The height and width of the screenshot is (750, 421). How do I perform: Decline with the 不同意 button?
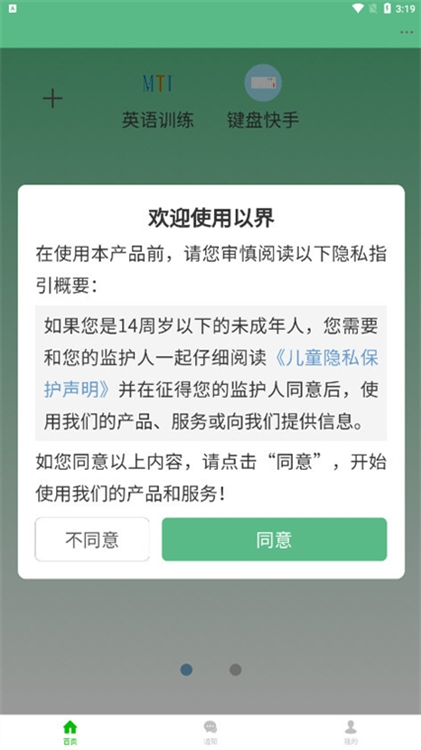[x=92, y=539]
